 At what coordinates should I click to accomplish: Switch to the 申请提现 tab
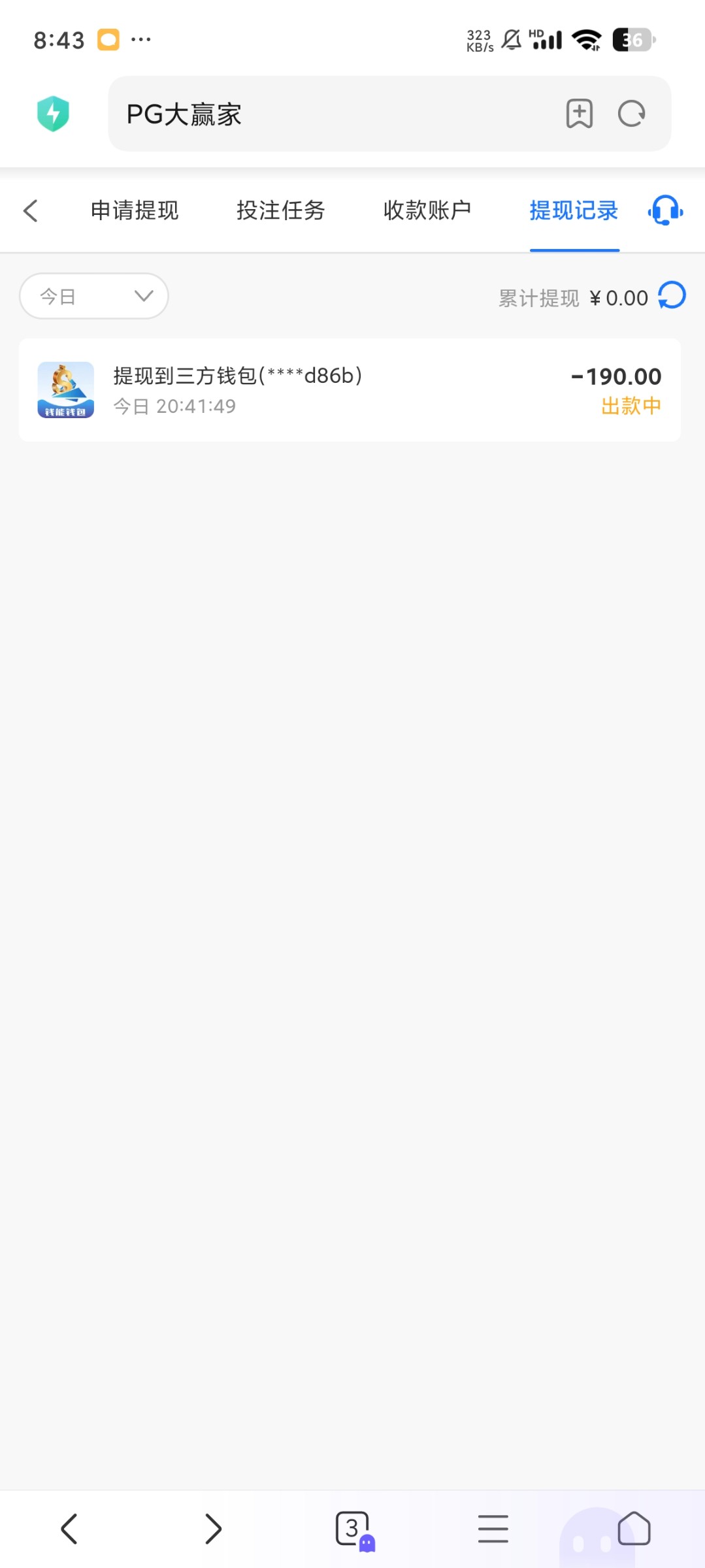click(x=135, y=210)
